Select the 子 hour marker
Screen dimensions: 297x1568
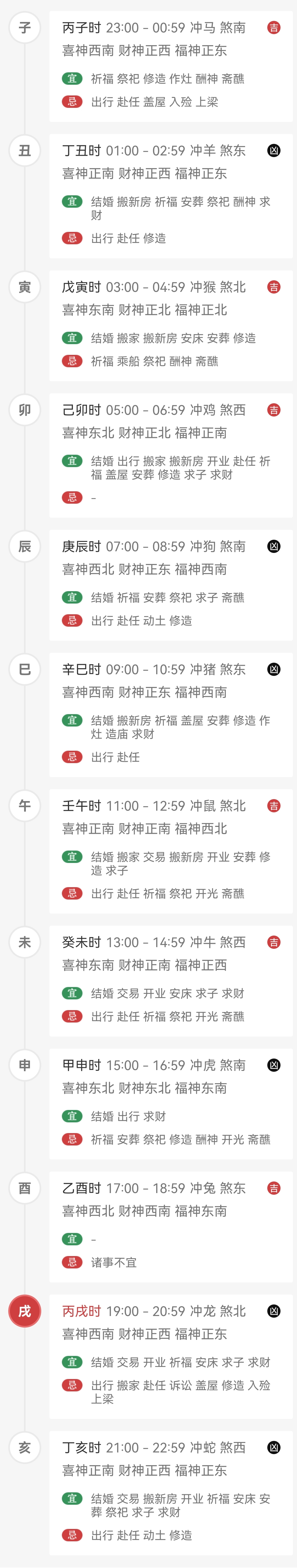[x=25, y=28]
